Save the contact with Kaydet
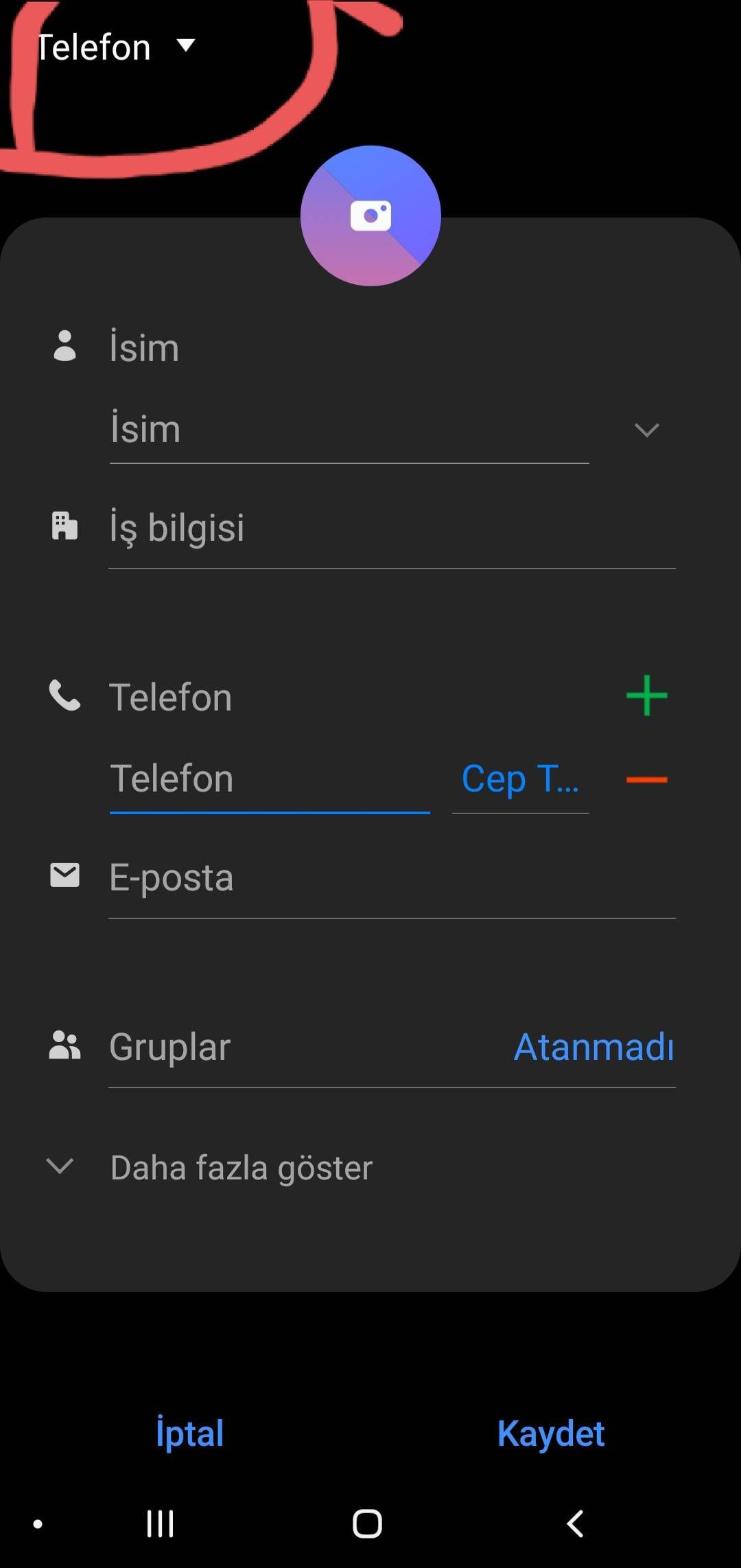 tap(551, 1433)
